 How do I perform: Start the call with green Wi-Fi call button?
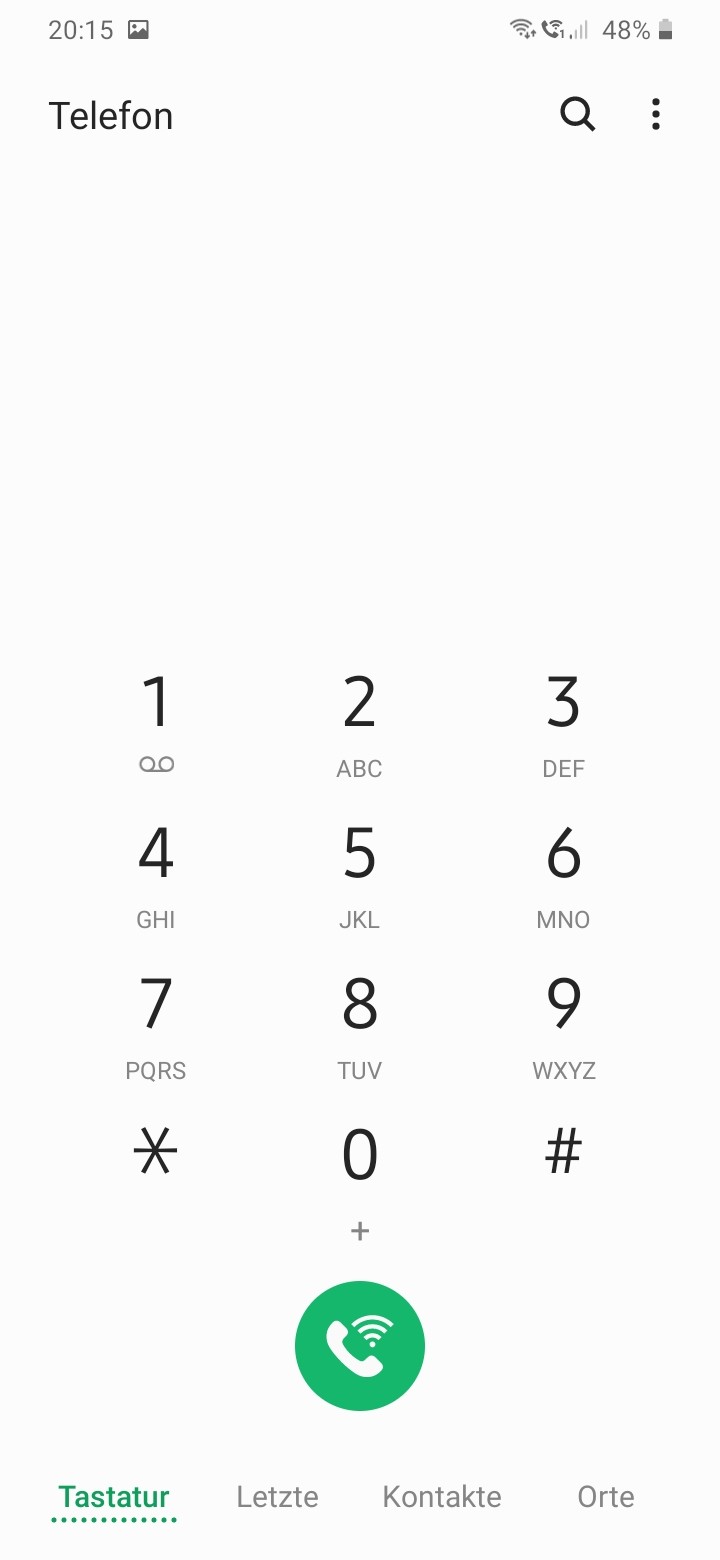(360, 1345)
